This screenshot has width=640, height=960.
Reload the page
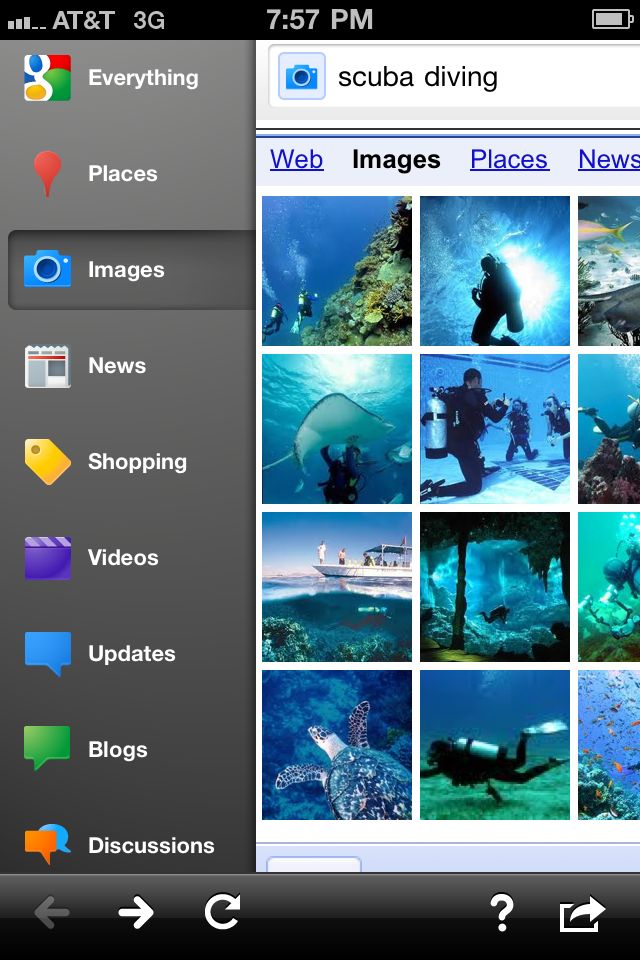point(222,912)
